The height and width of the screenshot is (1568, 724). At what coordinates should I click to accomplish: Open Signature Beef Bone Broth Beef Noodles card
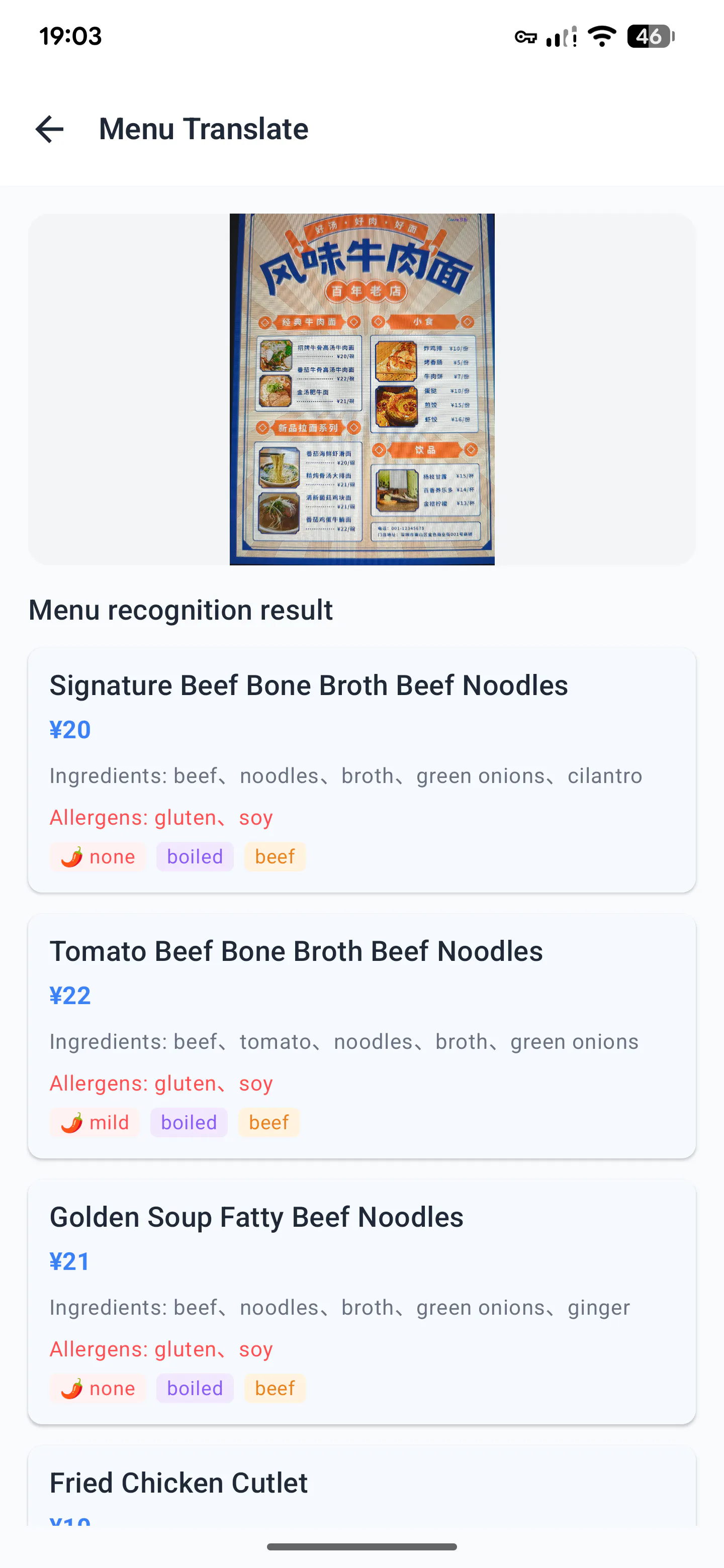coord(361,770)
